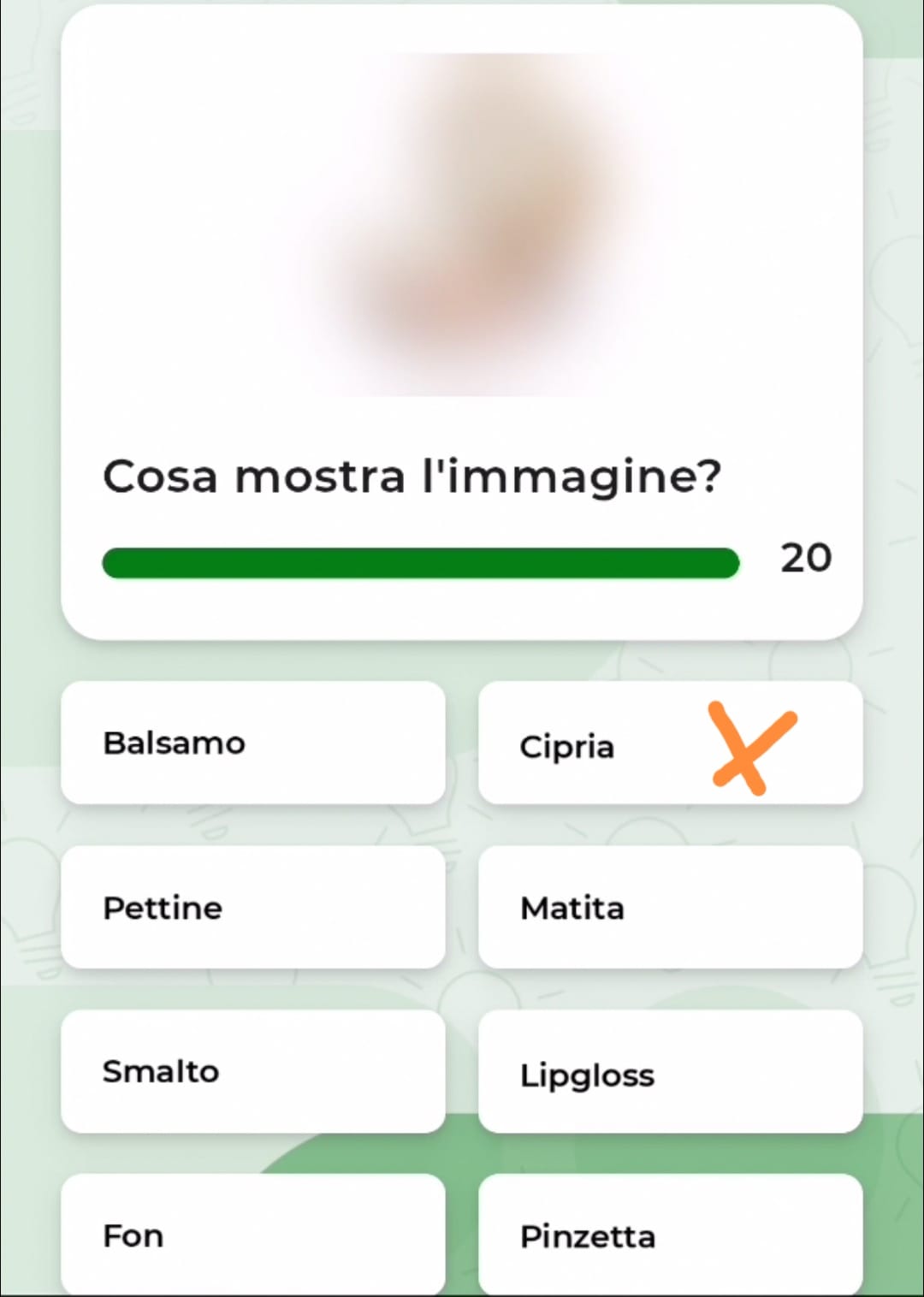Select the Balsamo answer
Screen dimensions: 924x1297
252,743
